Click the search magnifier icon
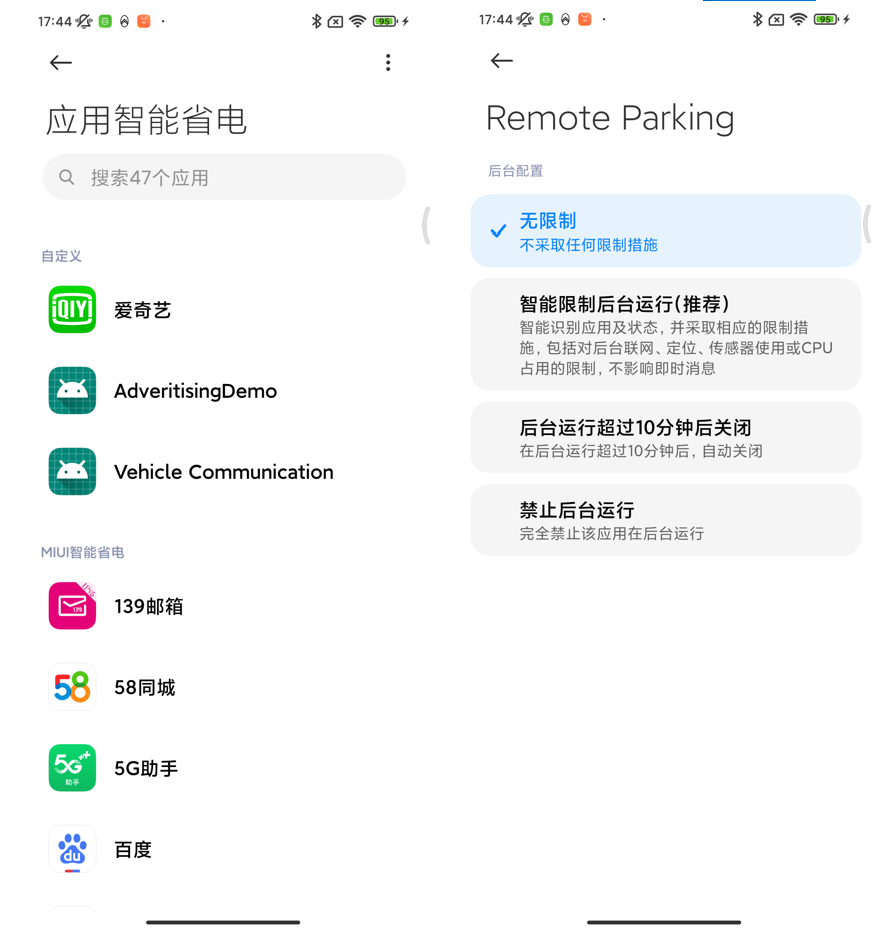Image resolution: width=890 pixels, height=932 pixels. 66,176
